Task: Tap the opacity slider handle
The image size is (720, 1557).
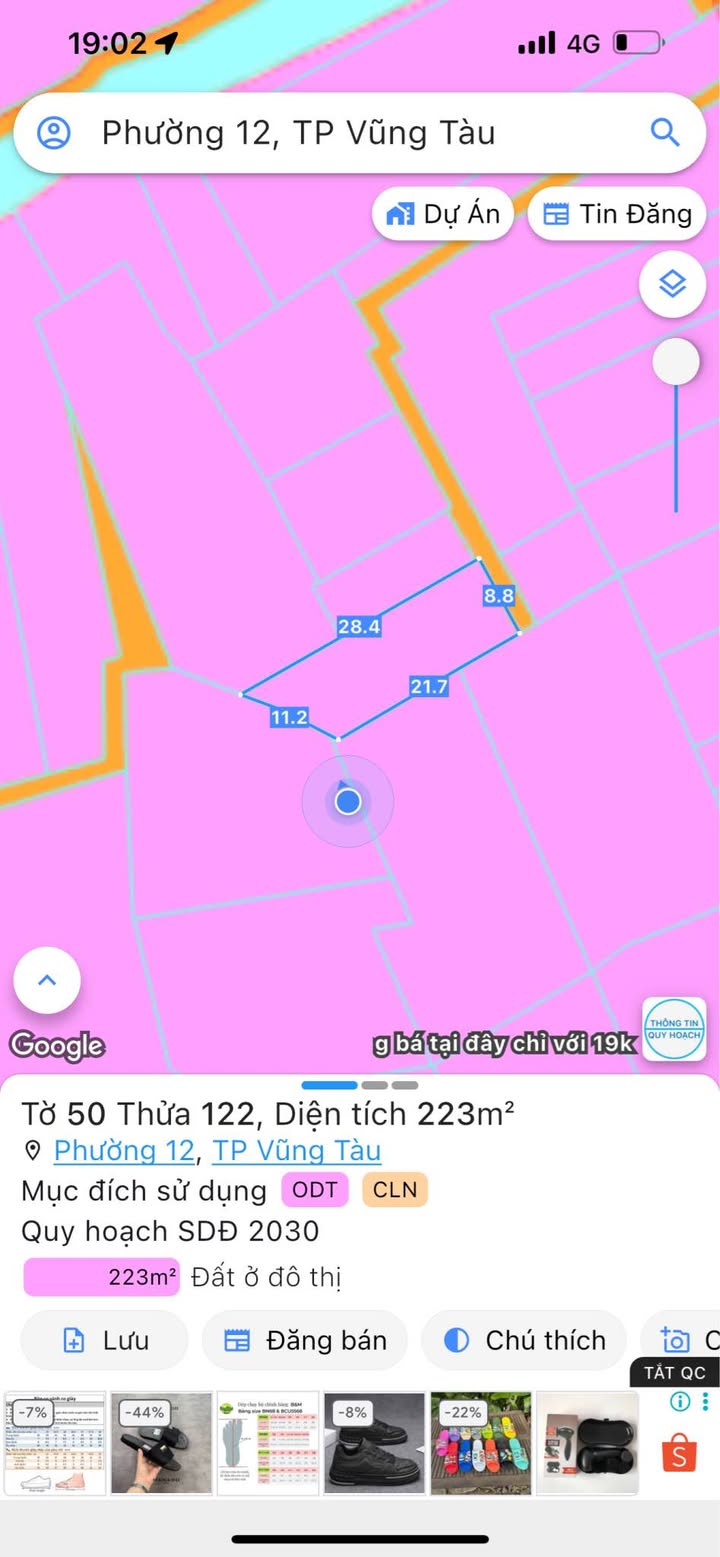Action: pos(676,362)
